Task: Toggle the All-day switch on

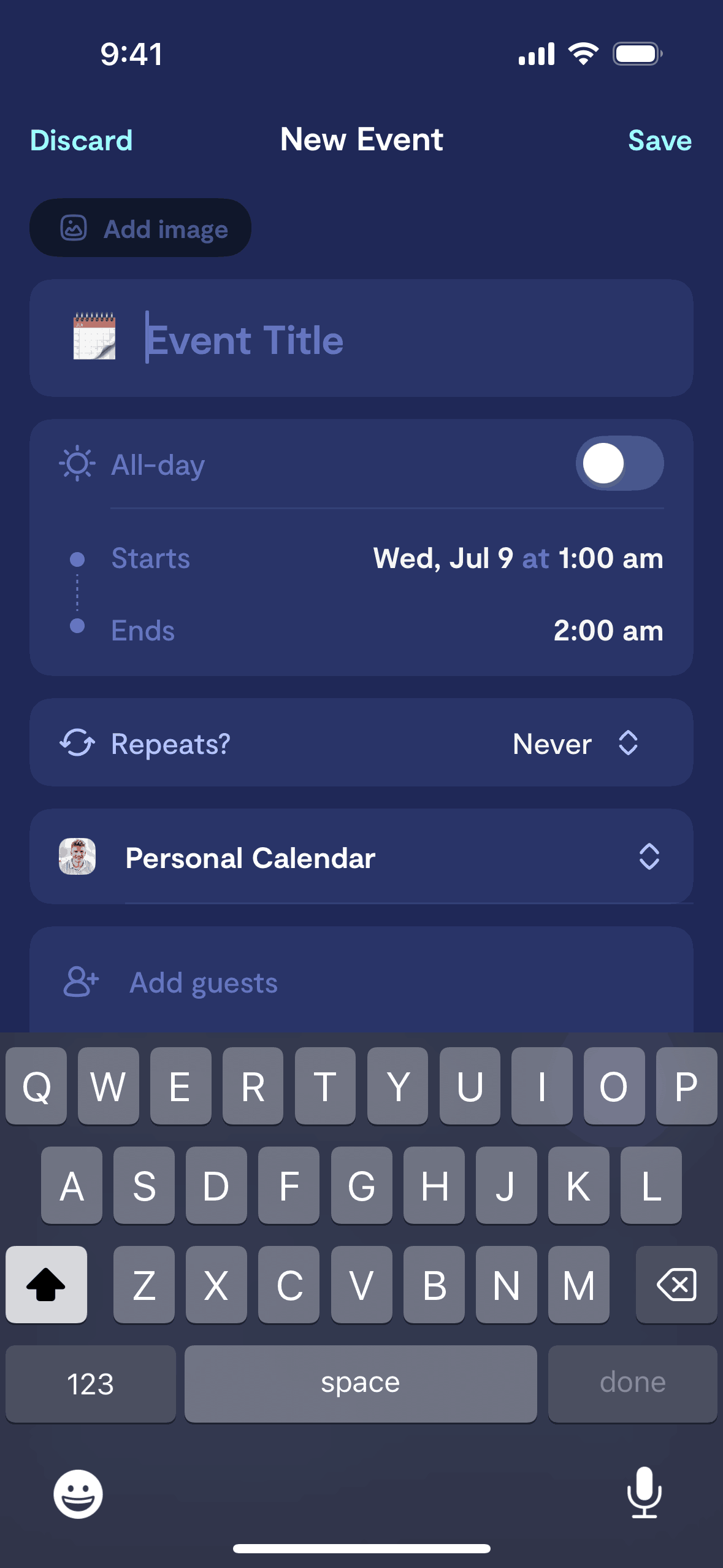Action: (619, 464)
